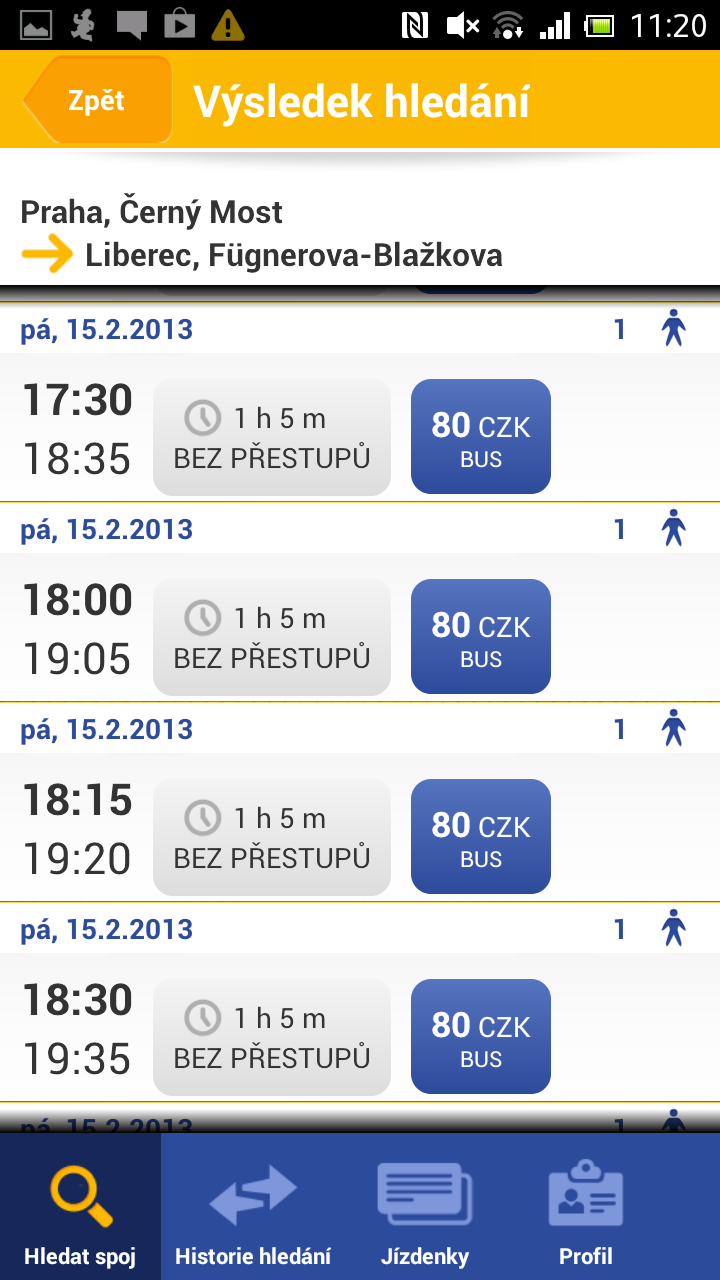Tap the 80 CZK price on 17:30 bus

coord(480,436)
